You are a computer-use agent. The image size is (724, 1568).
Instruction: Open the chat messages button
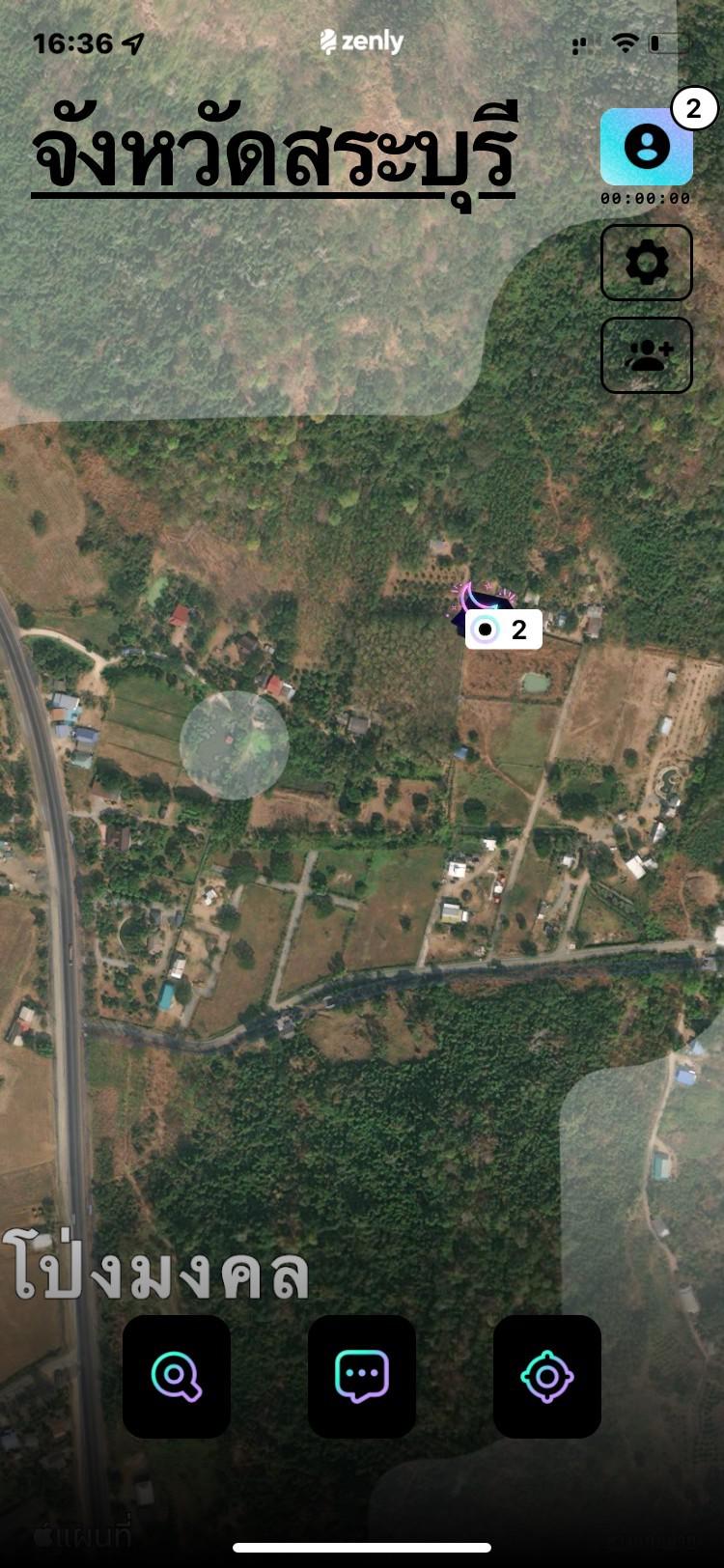click(362, 1376)
